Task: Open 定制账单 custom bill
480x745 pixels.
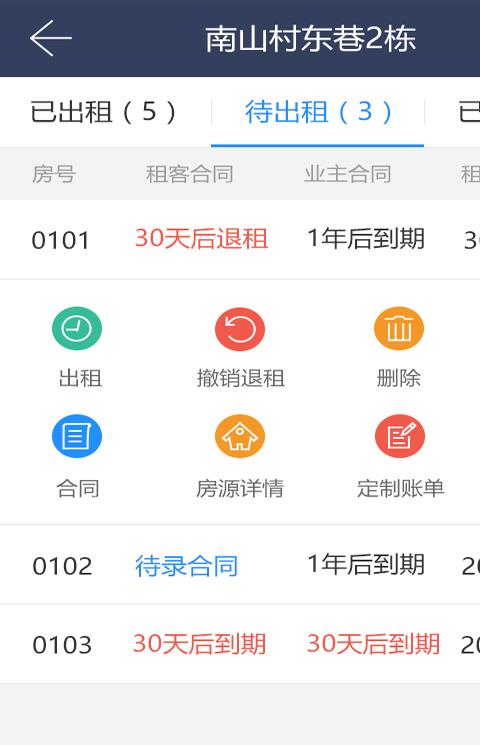Action: coord(400,457)
